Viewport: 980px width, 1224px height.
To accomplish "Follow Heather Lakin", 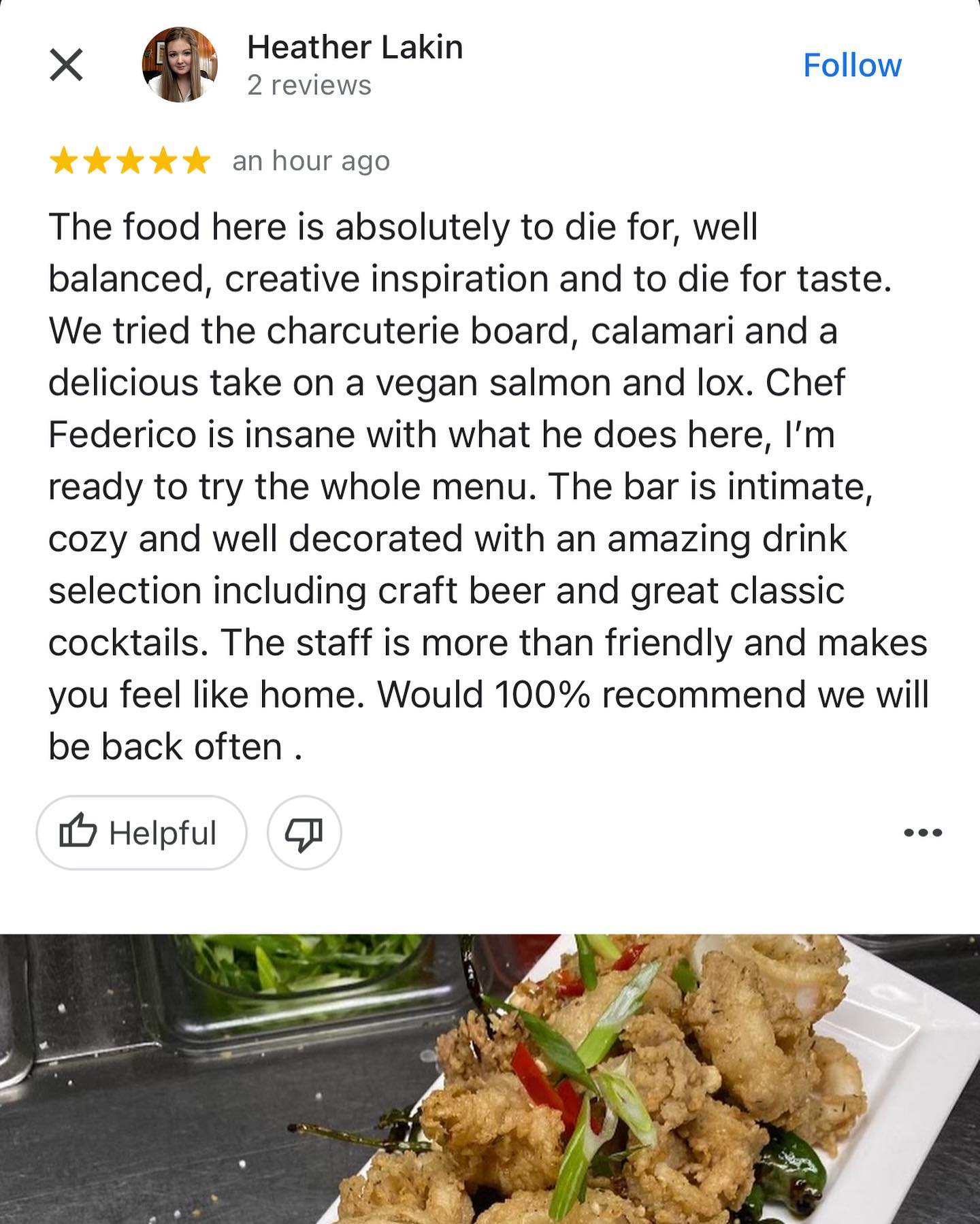I will click(x=852, y=65).
